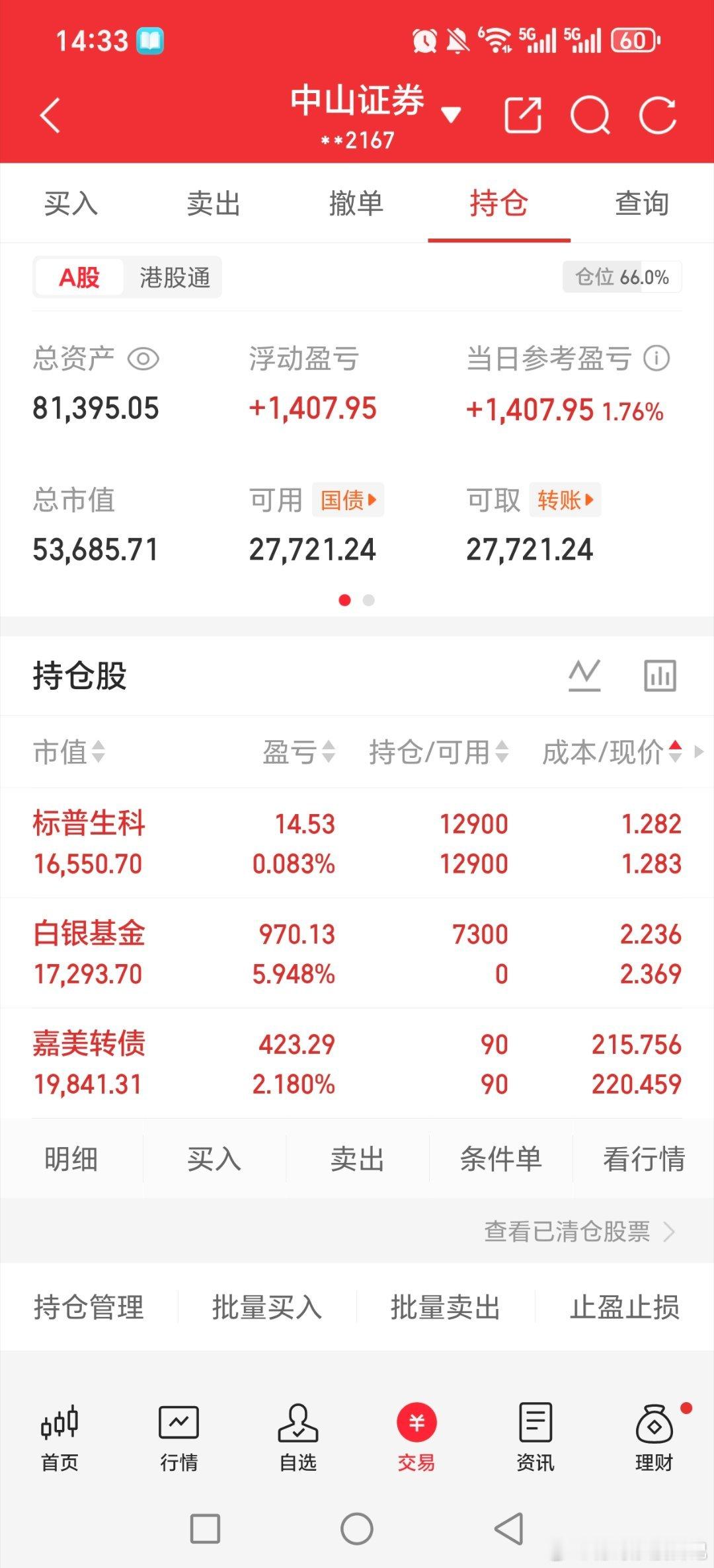Expand 查看已清仓股票 list

click(x=569, y=1231)
